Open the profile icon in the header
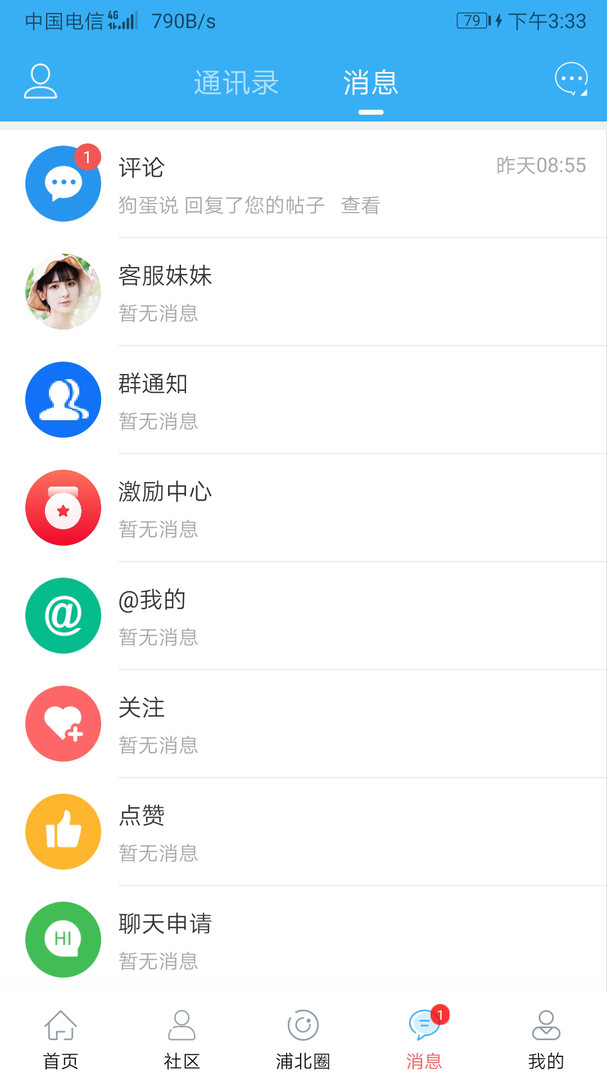 click(40, 81)
